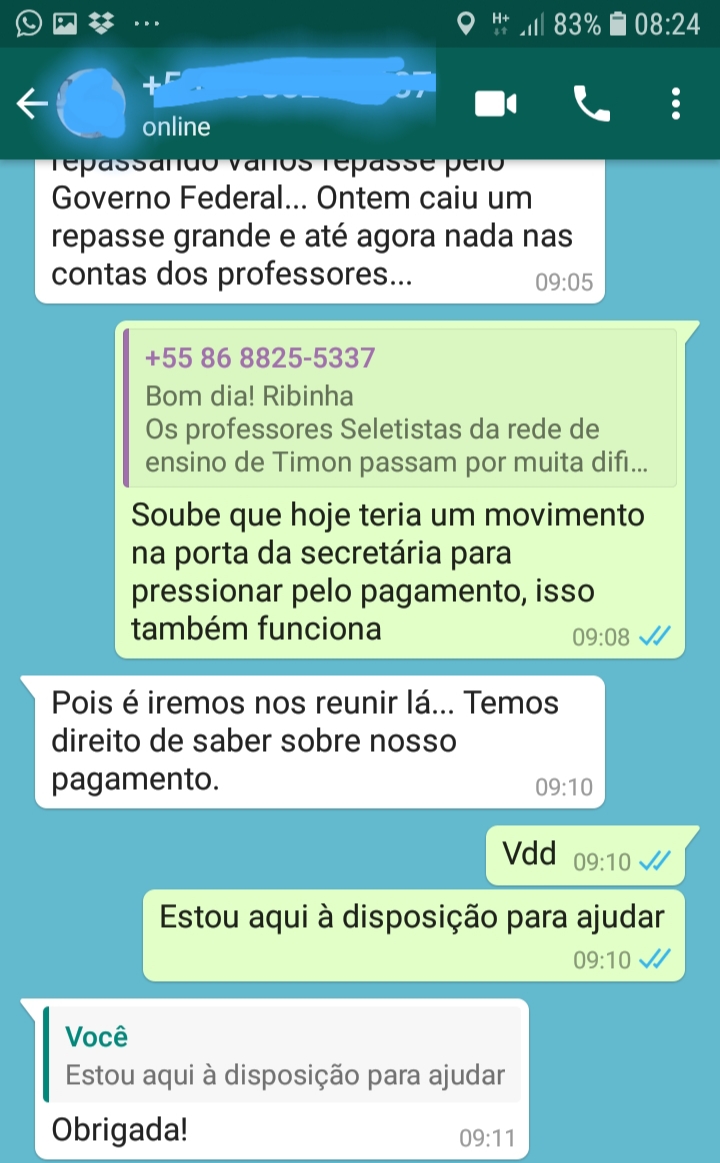
Task: Open the contact's profile picture
Action: tap(90, 104)
